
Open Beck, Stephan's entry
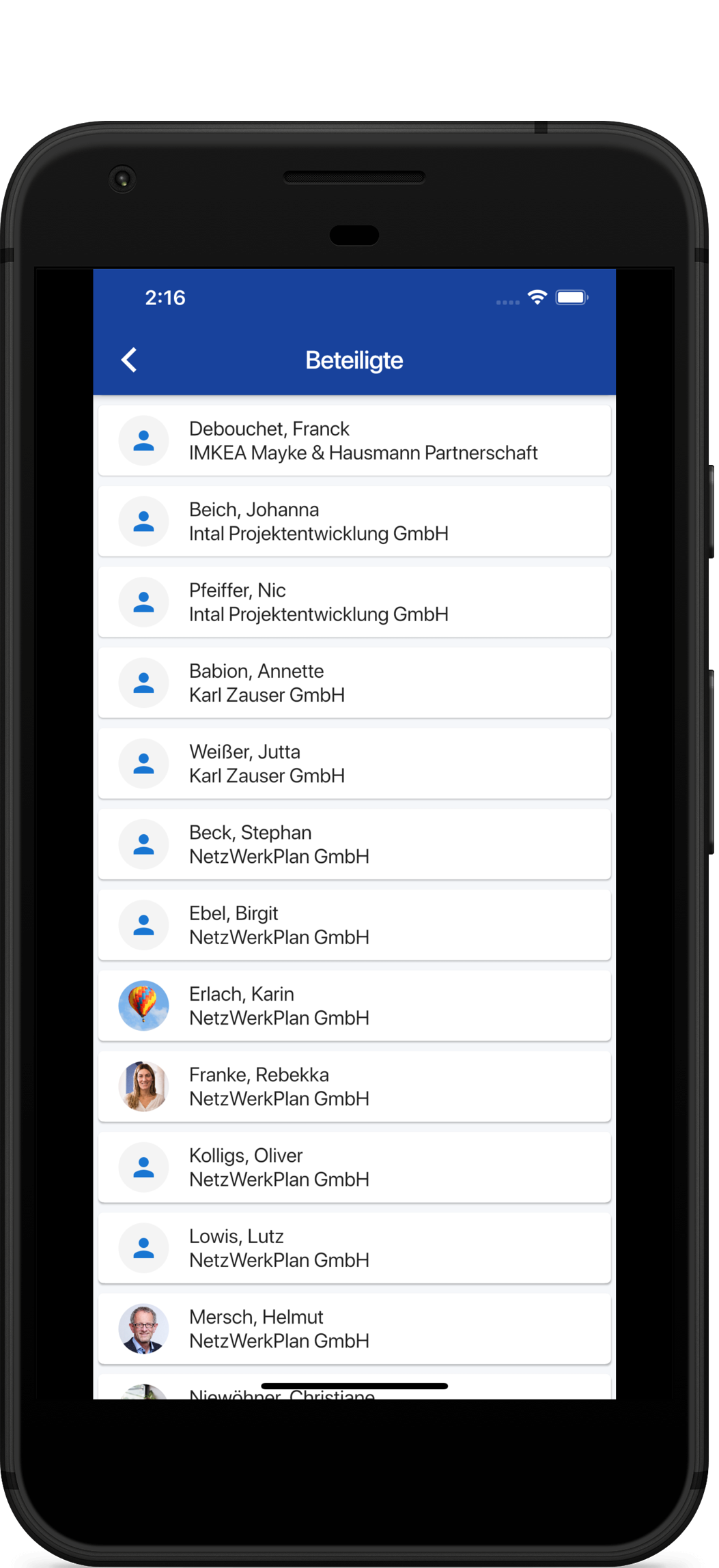coord(354,844)
